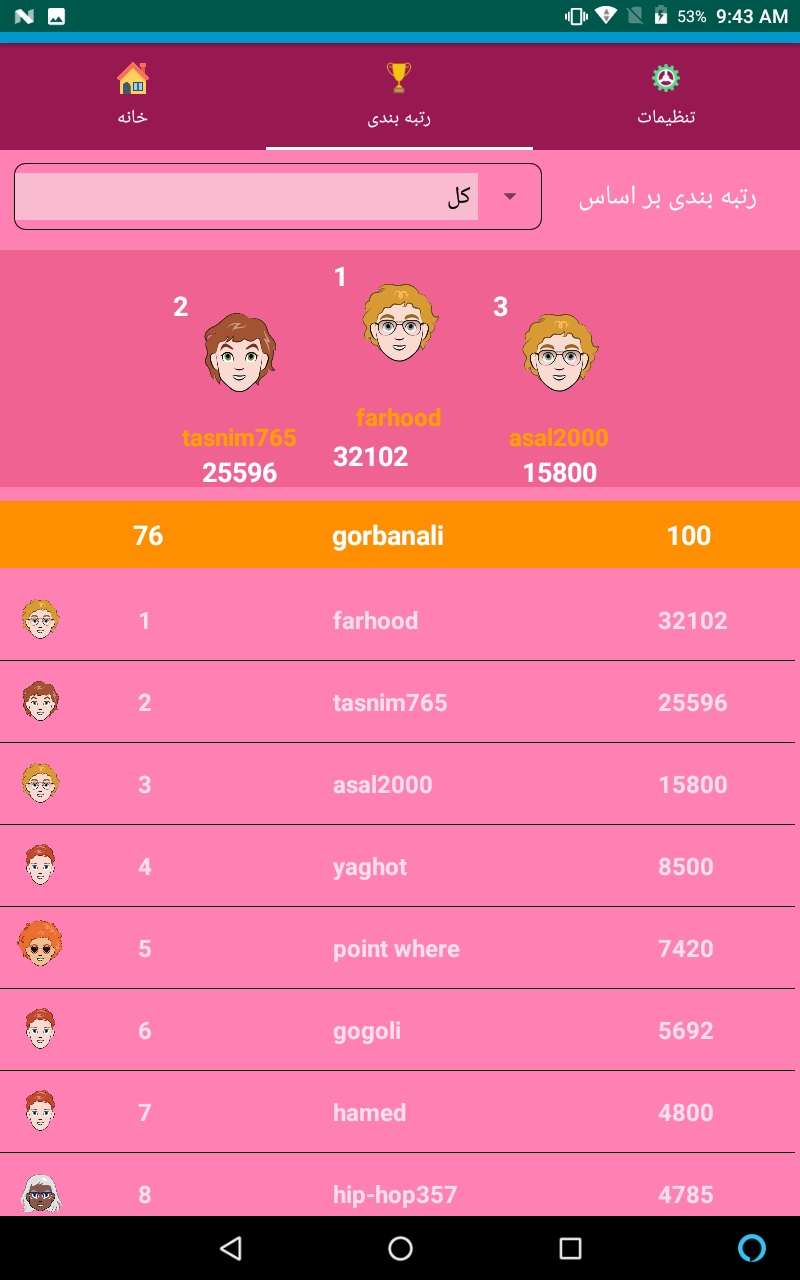Open the hamed ranking row
This screenshot has height=1280, width=800.
coord(398,1113)
